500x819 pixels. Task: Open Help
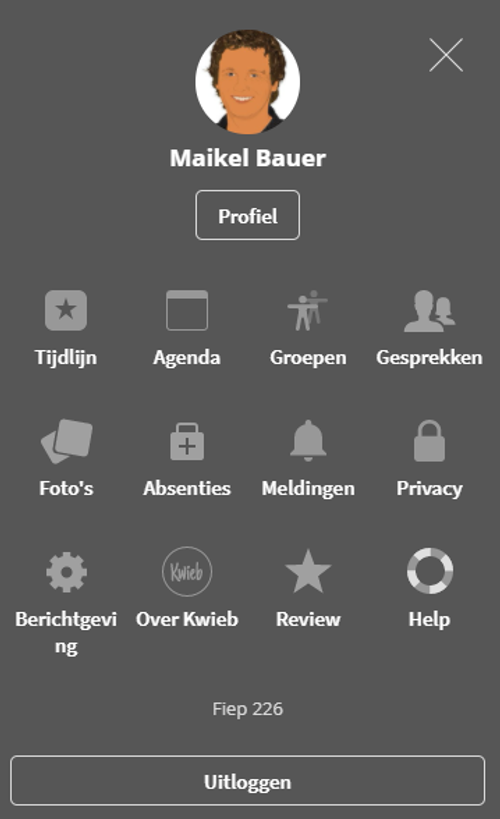pos(429,590)
